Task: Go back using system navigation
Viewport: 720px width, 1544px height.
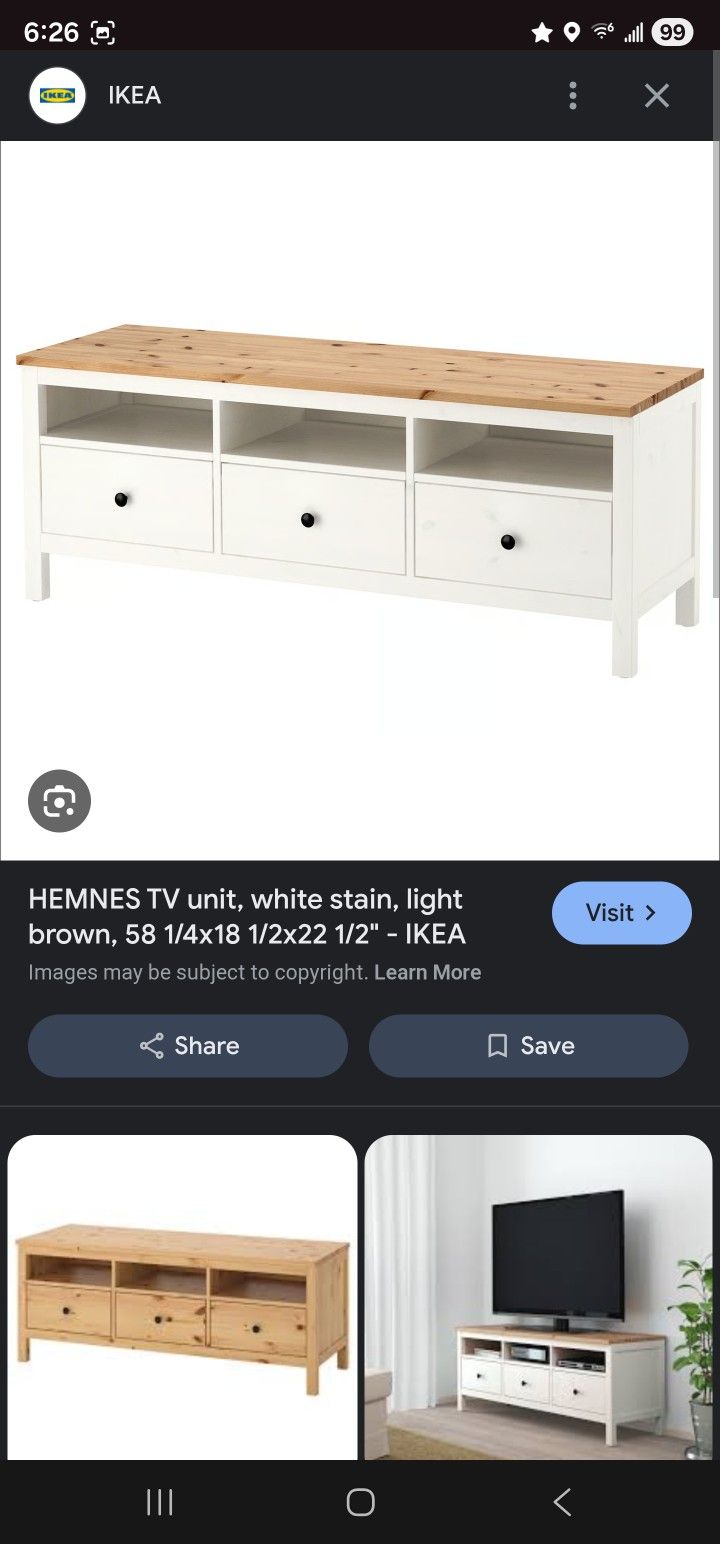Action: pos(562,1501)
